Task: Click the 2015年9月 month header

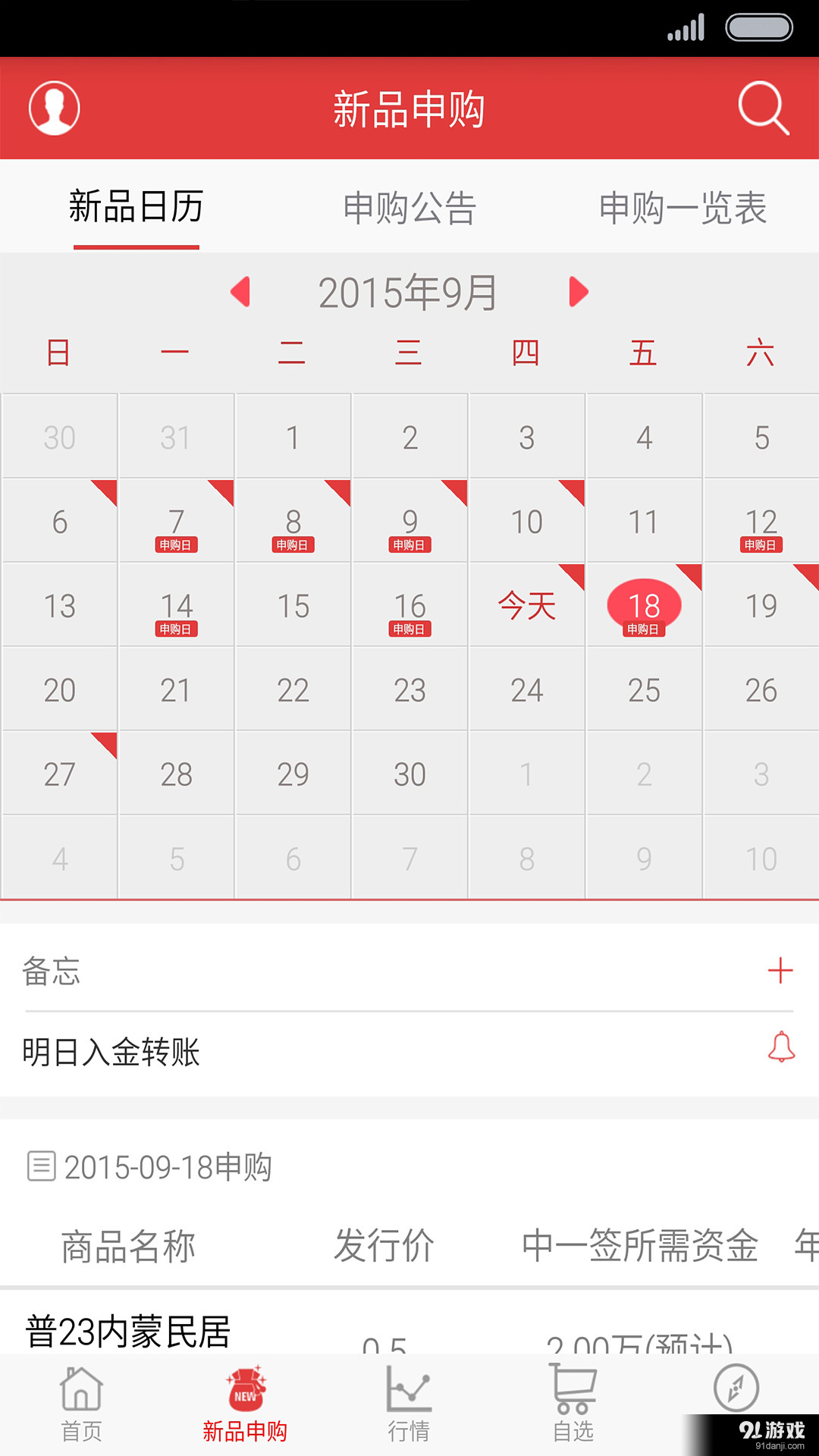Action: [409, 292]
